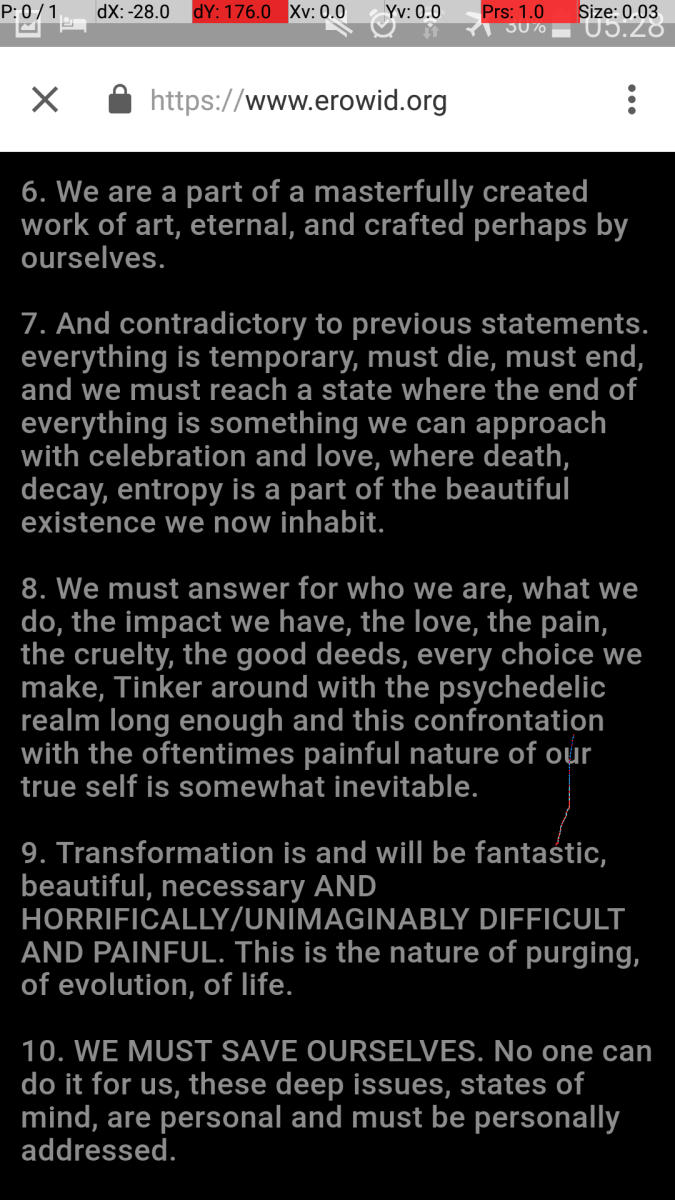View site security via lock icon
675x1200 pixels.
(119, 100)
